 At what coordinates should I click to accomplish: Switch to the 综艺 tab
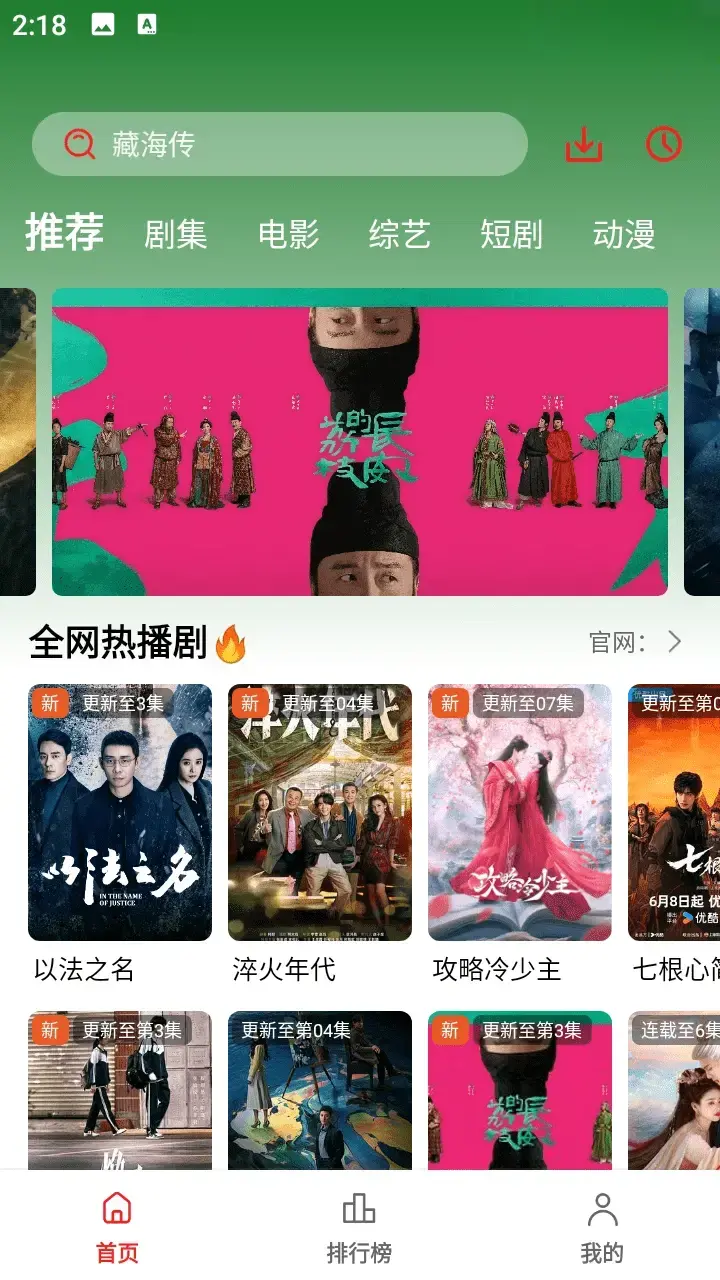pos(399,234)
